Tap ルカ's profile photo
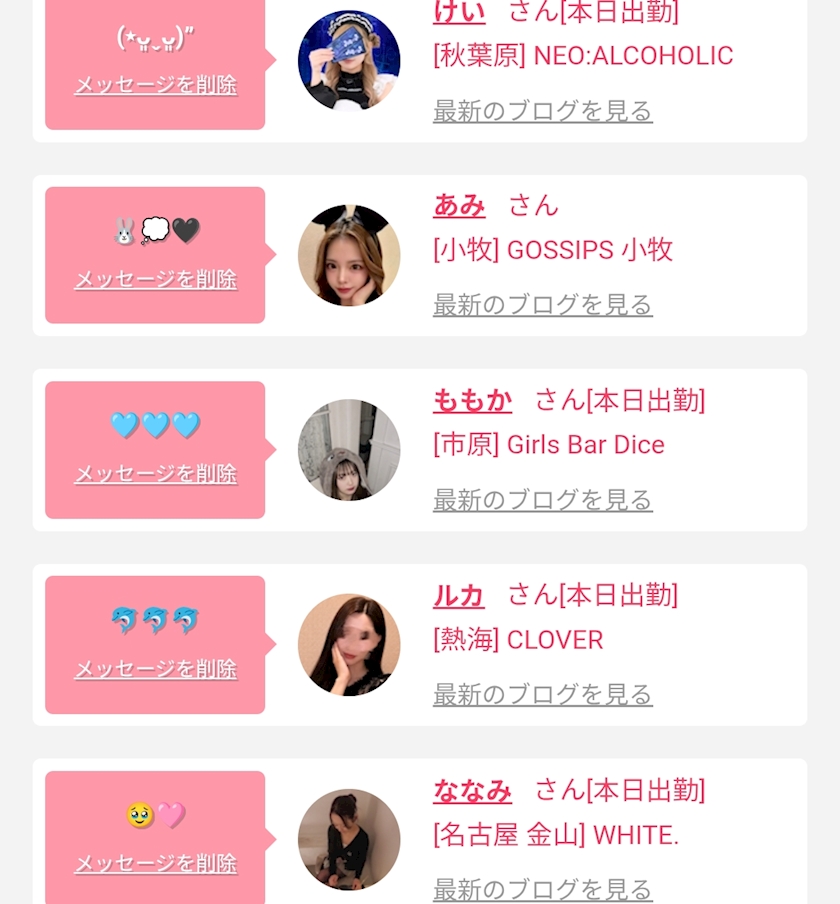This screenshot has height=904, width=840. [349, 645]
